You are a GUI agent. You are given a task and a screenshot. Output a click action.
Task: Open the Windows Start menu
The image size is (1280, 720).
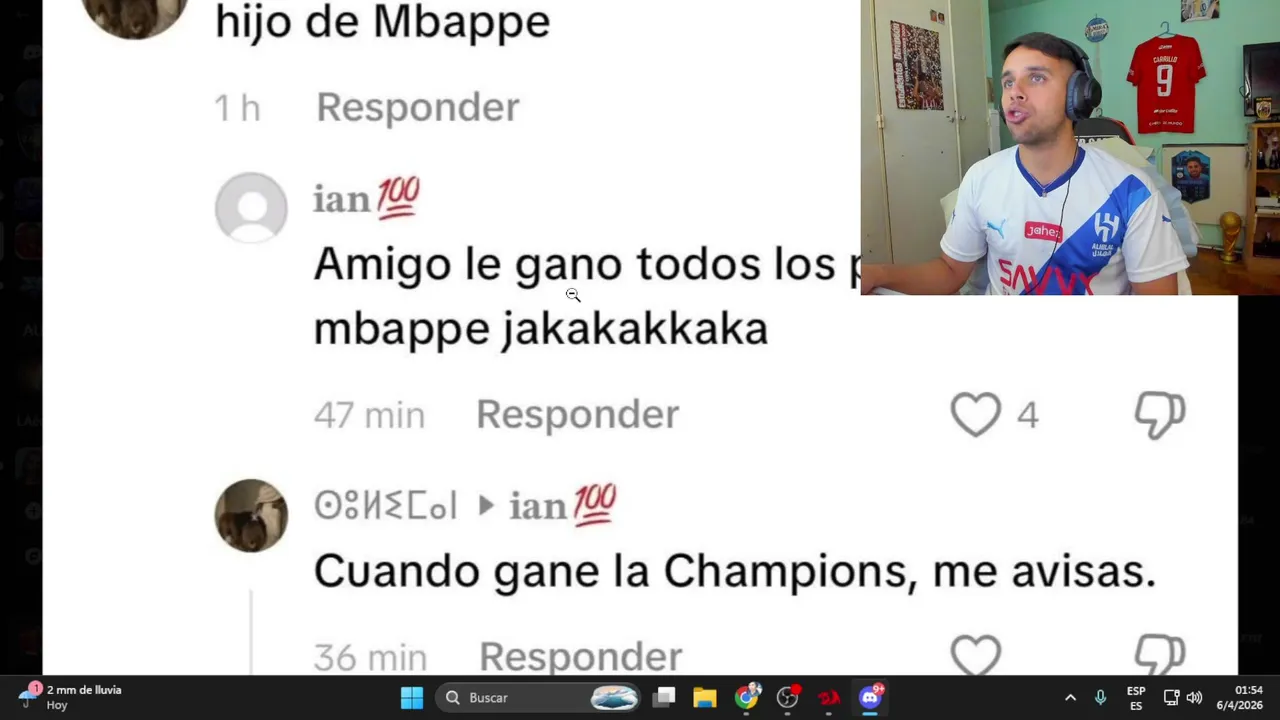tap(412, 697)
